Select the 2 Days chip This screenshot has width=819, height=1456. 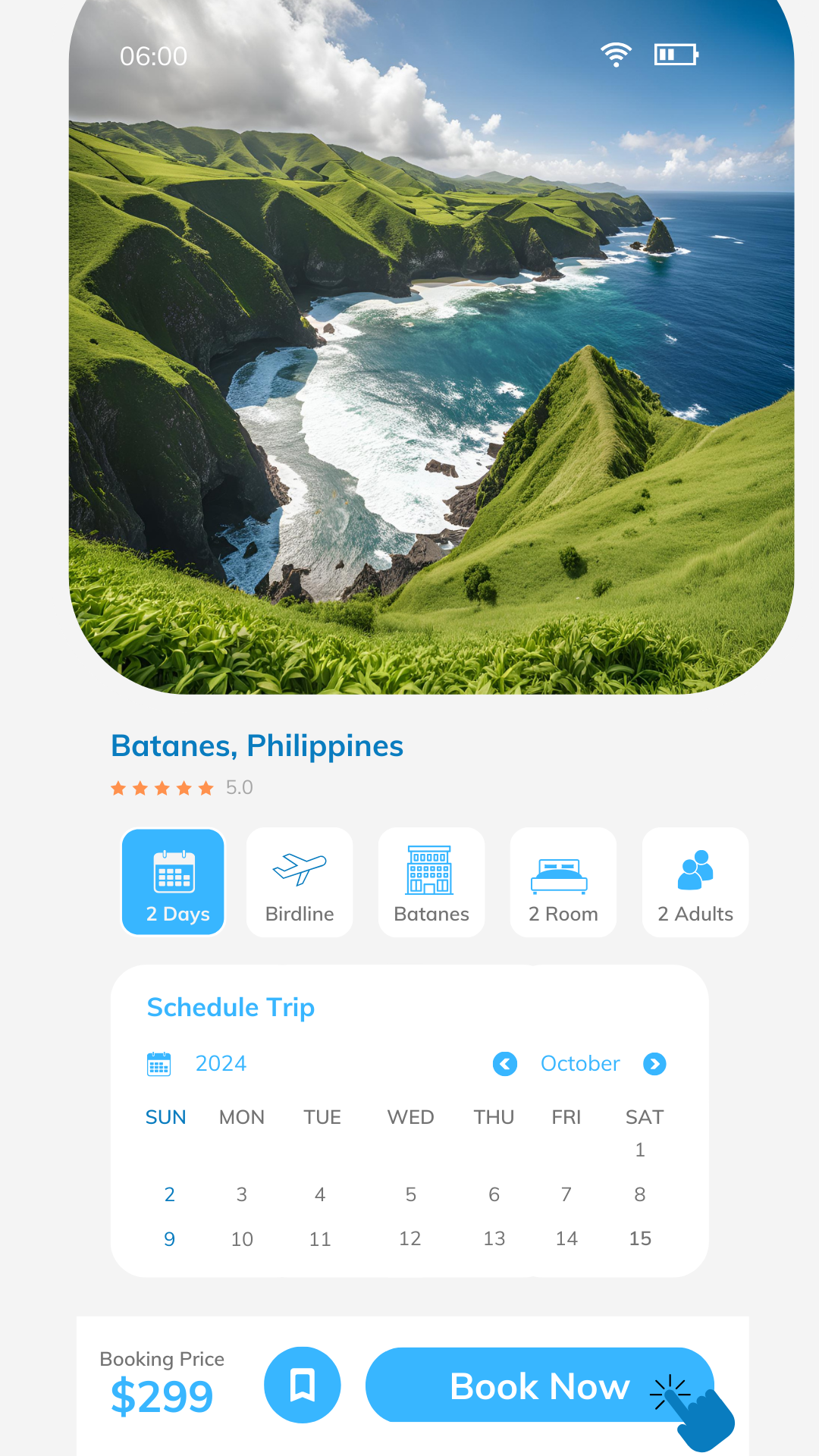pos(174,882)
